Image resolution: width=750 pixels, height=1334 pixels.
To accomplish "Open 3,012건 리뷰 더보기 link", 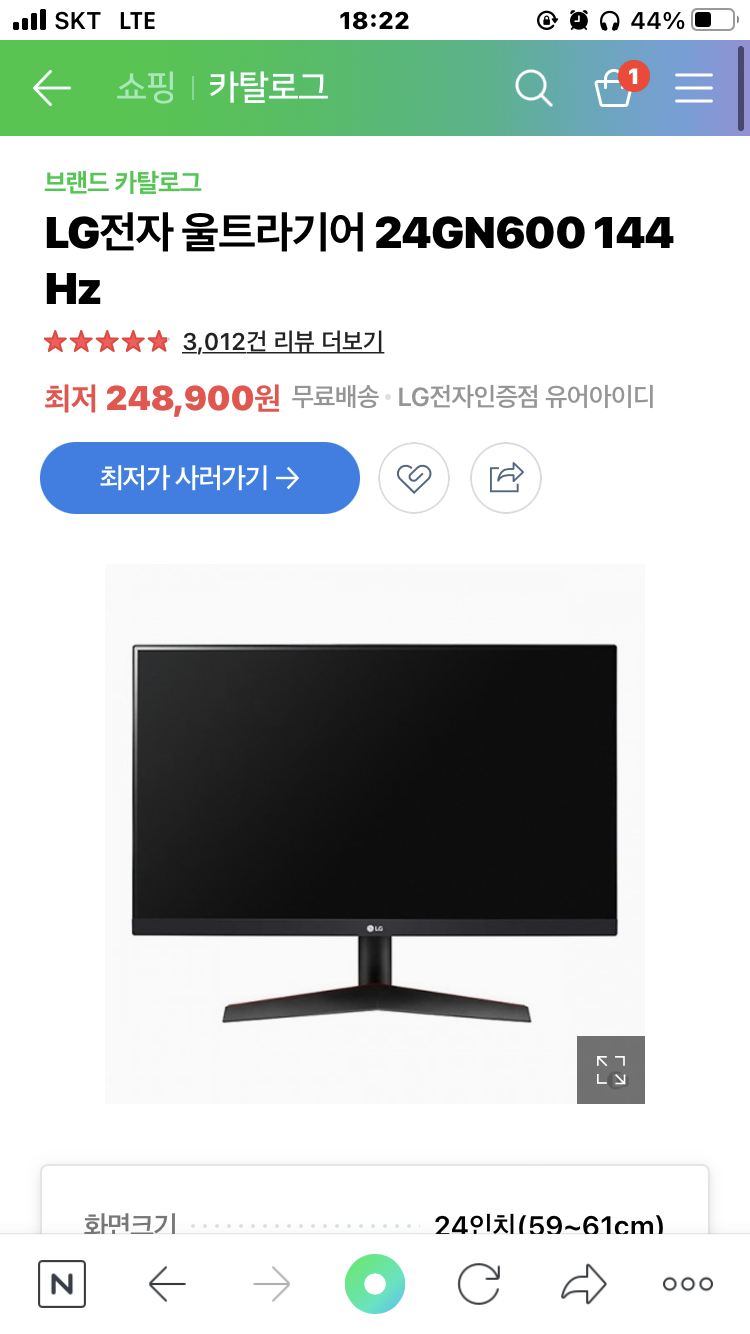I will (283, 342).
